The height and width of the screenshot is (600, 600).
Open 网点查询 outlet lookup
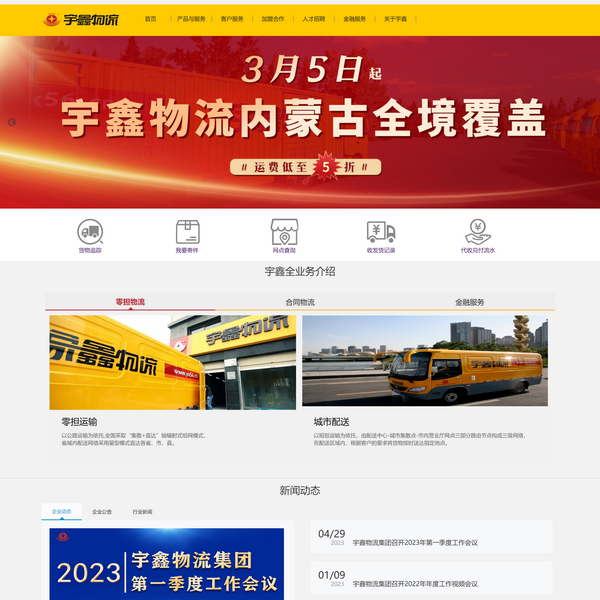[x=284, y=236]
